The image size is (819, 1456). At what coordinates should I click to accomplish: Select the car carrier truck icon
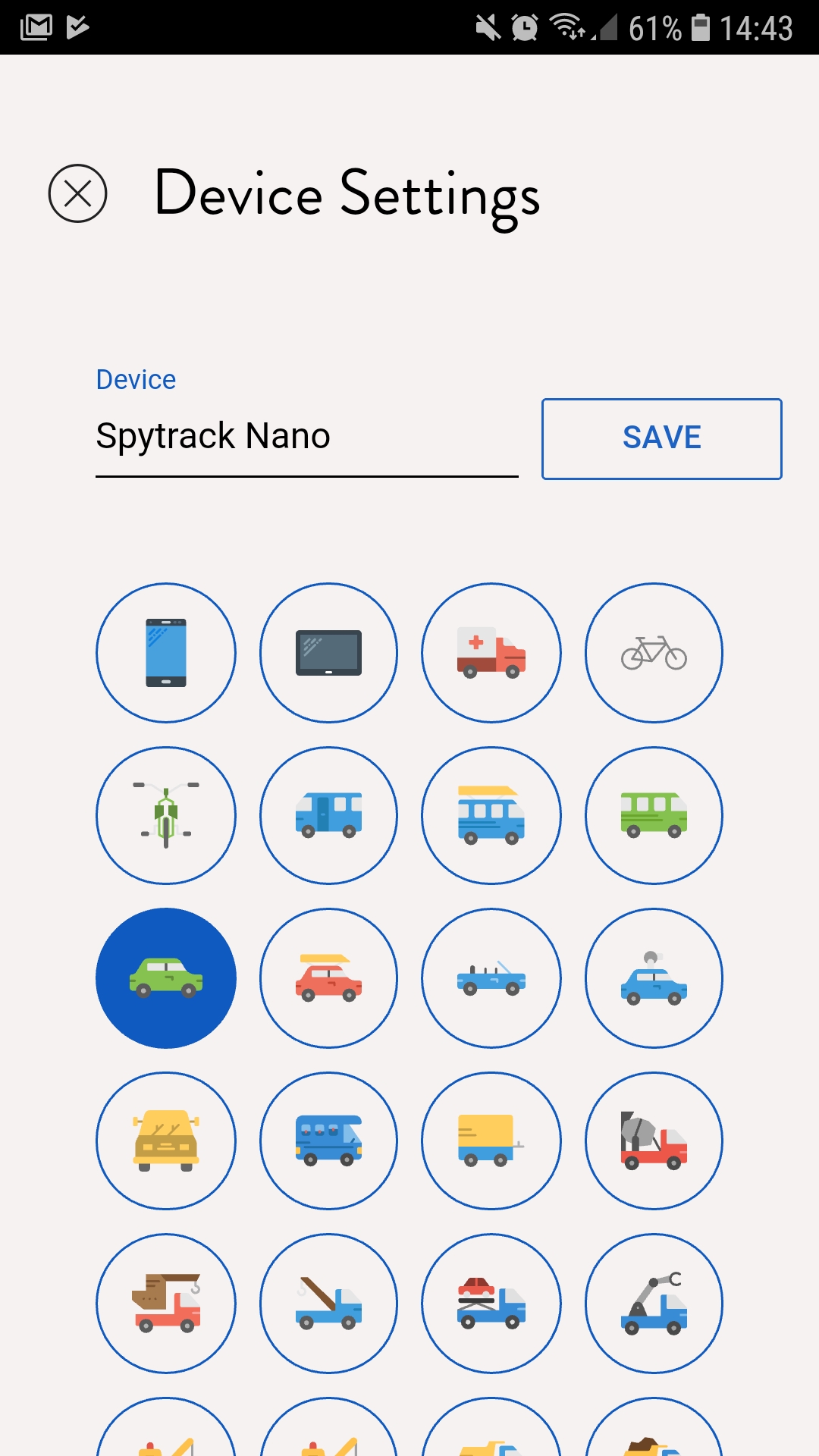(491, 1304)
